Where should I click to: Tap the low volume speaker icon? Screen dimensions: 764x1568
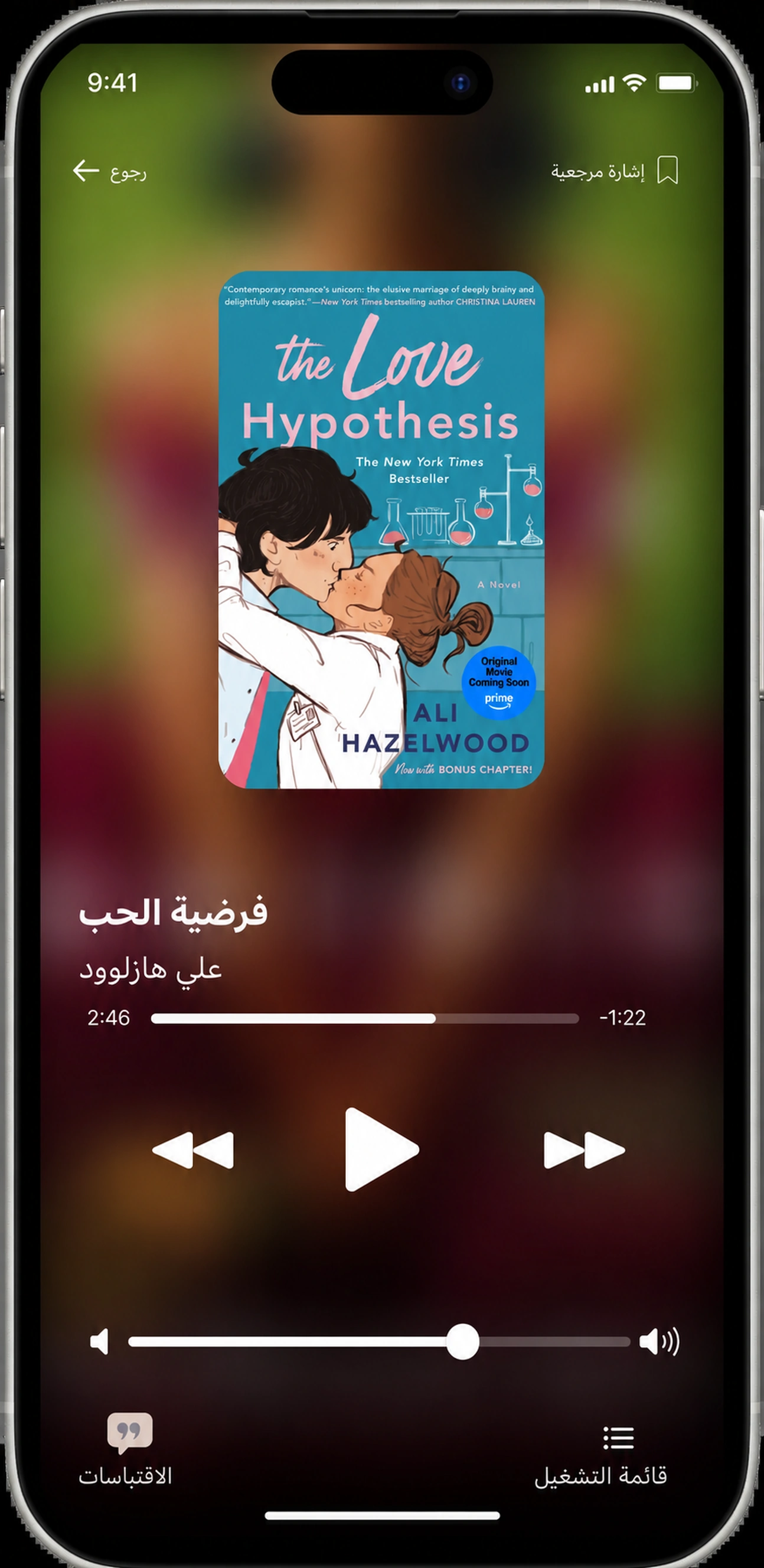(x=99, y=1341)
